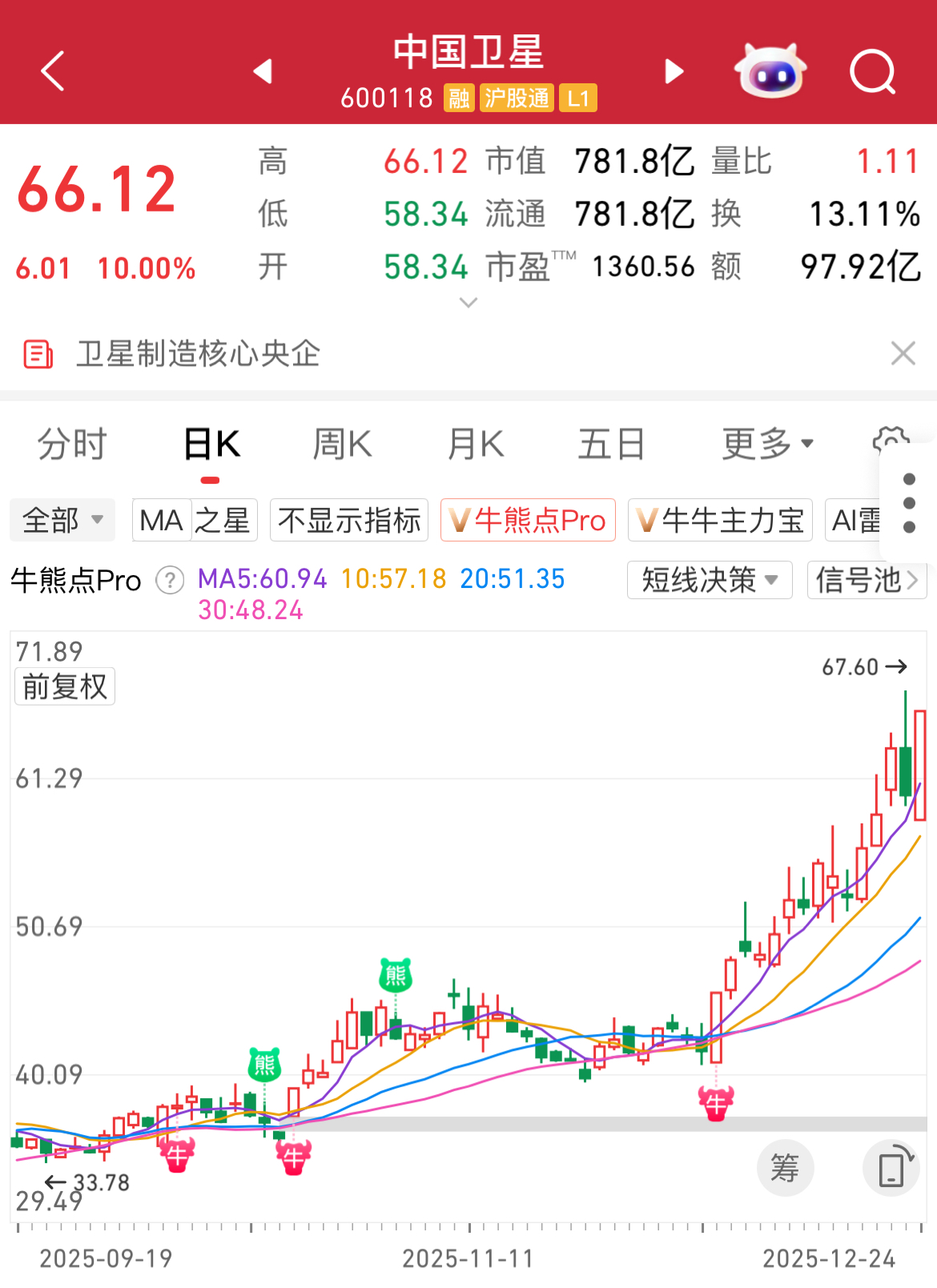Show help for 牛熊点Pro
Image resolution: width=937 pixels, height=1288 pixels.
[x=170, y=580]
